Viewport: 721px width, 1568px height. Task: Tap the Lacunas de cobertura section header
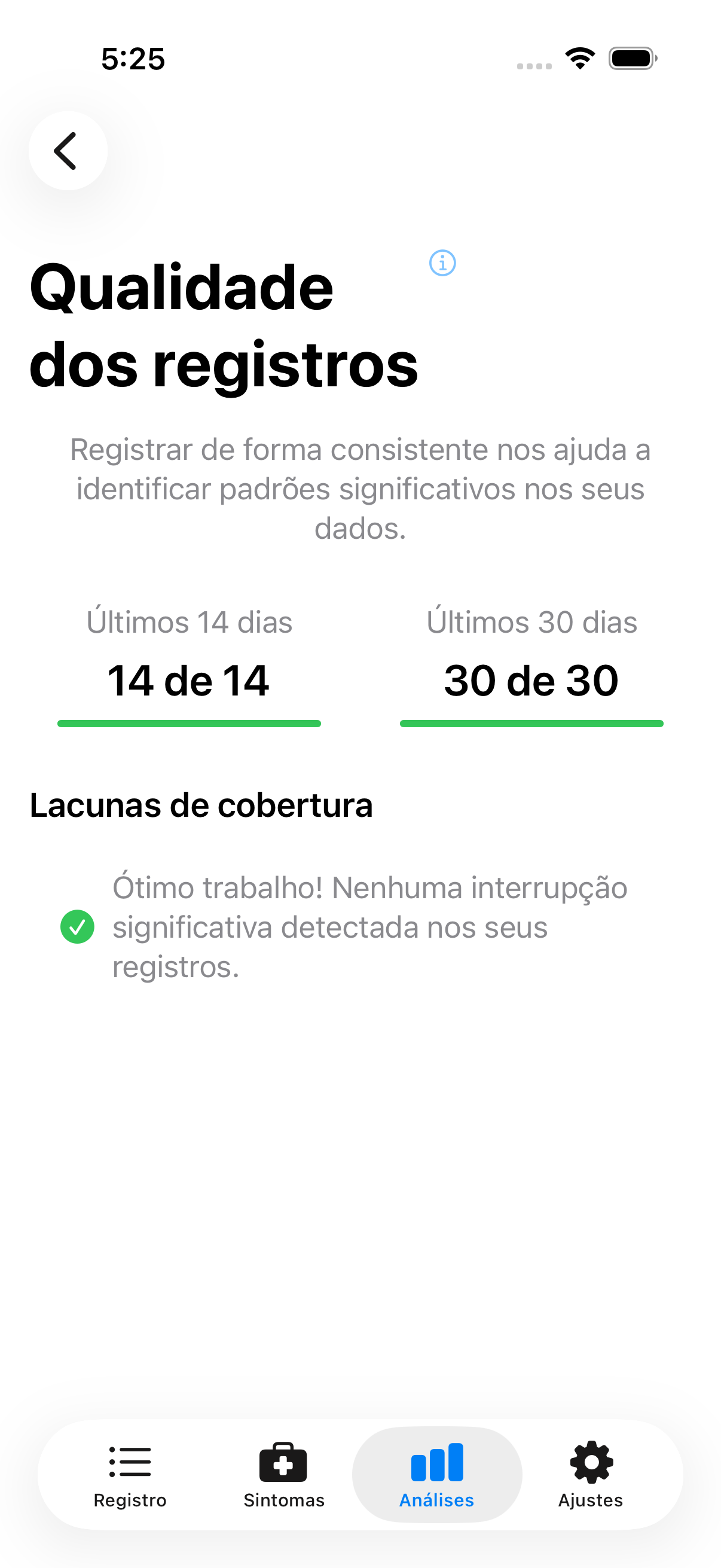tap(202, 805)
